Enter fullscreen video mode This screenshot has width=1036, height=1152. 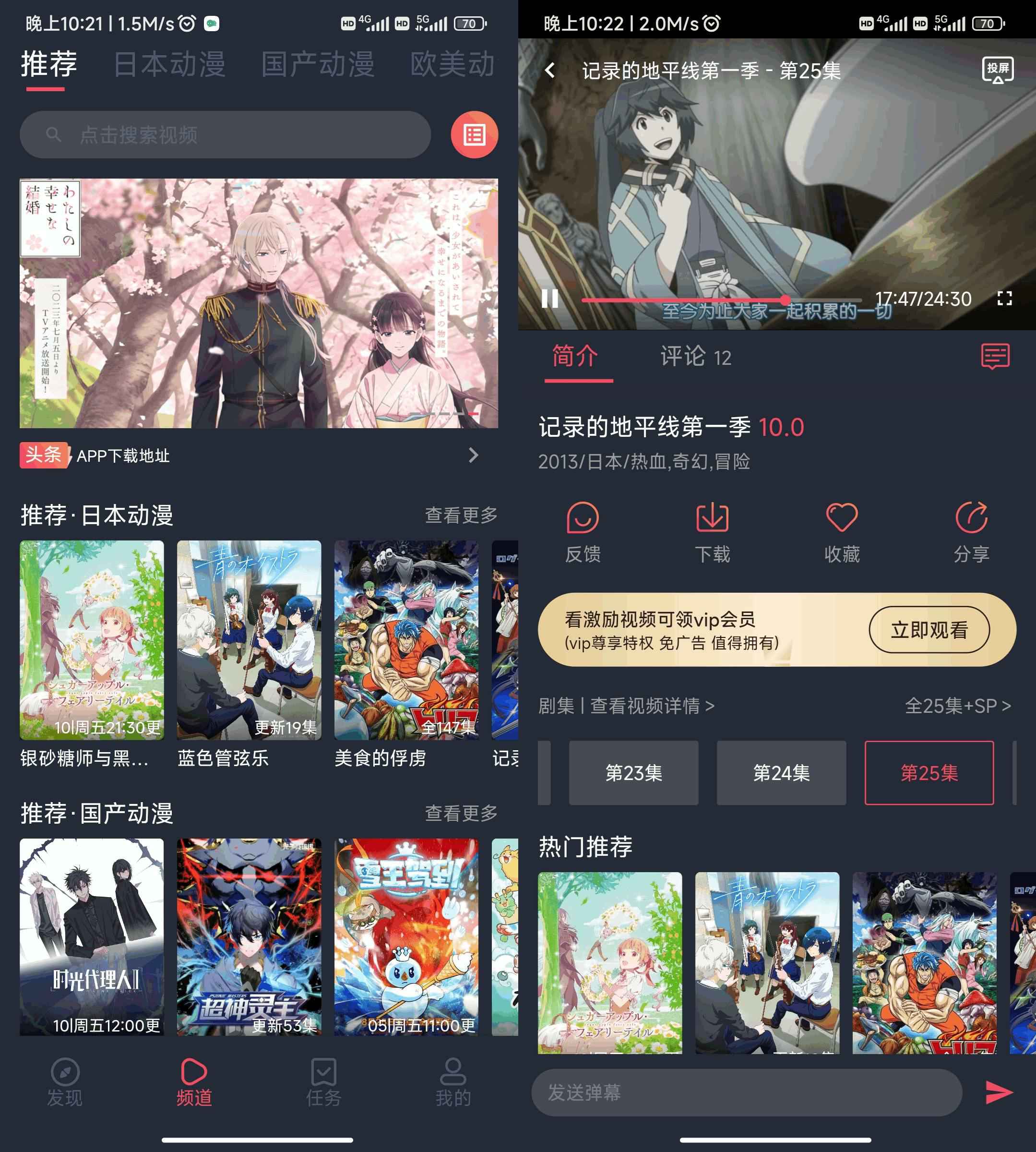point(1004,299)
